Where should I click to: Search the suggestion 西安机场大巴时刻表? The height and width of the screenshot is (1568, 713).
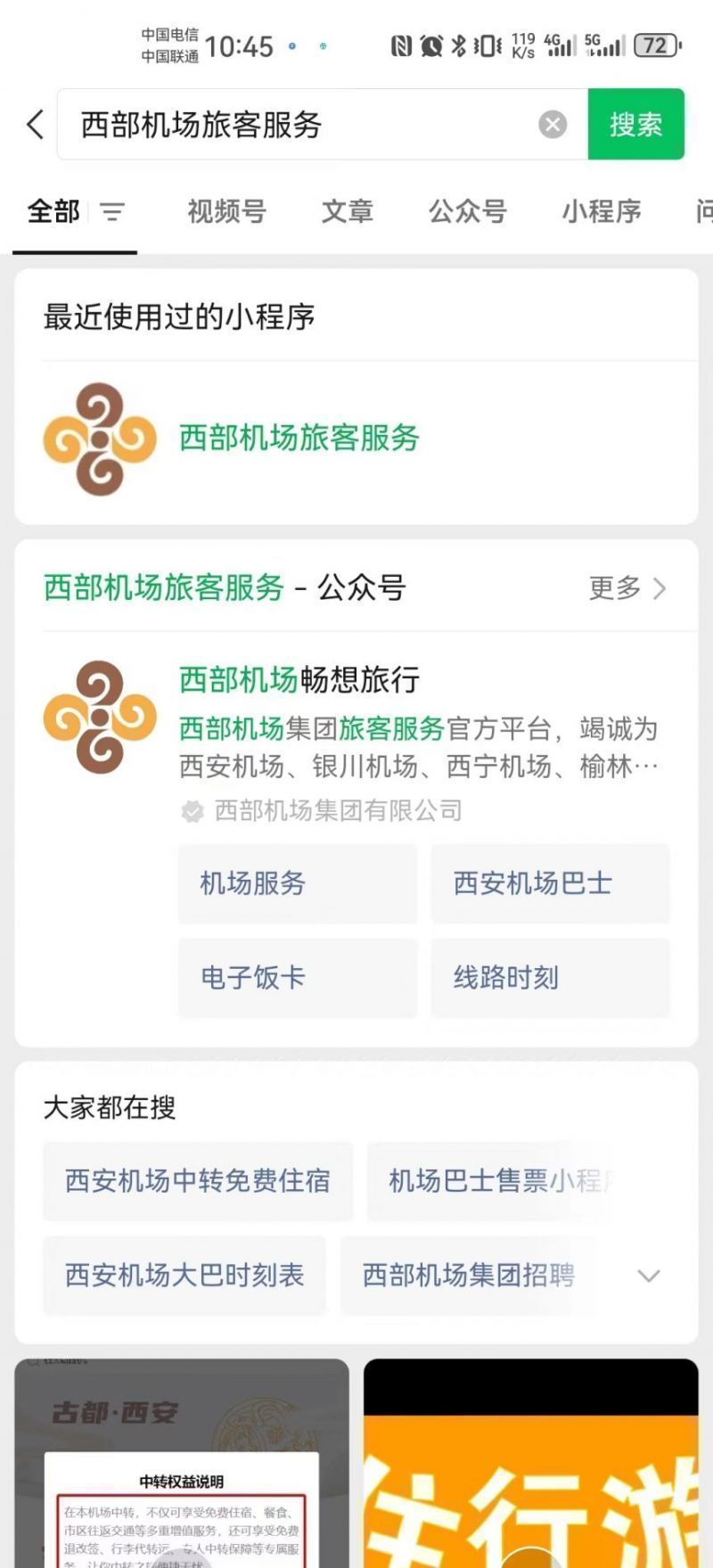coord(184,1276)
